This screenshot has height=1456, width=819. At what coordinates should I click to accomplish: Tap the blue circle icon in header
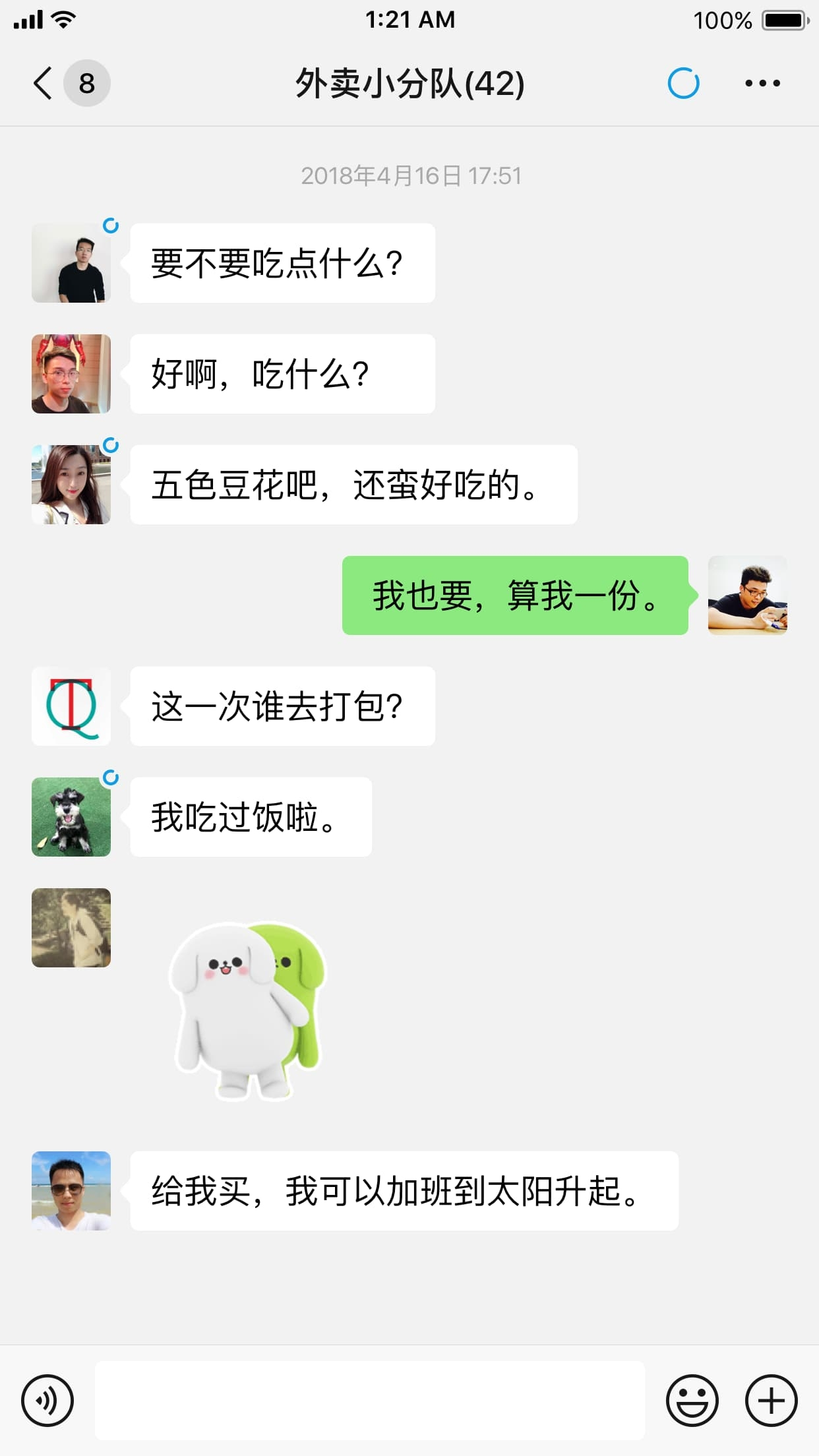(x=683, y=84)
